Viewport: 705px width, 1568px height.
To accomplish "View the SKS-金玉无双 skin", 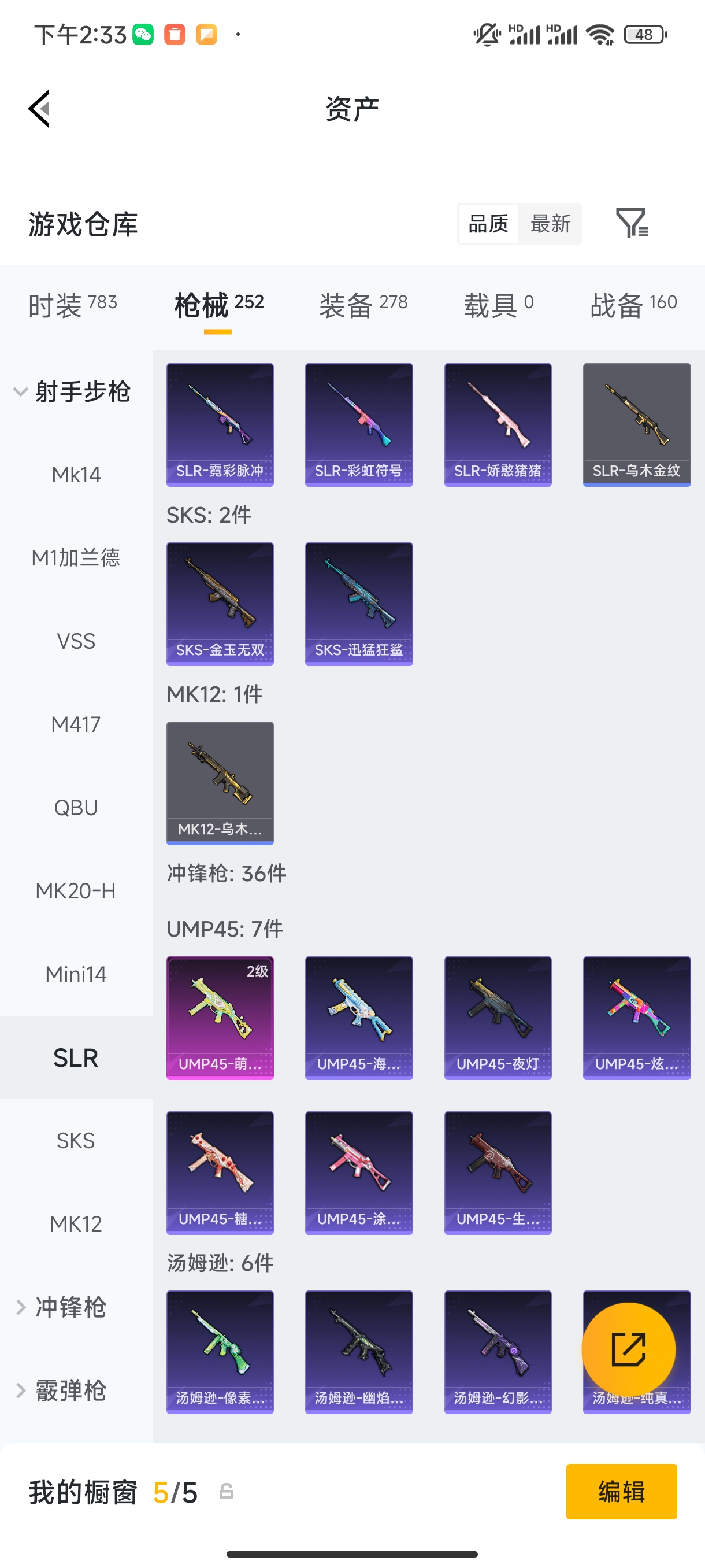I will pos(220,603).
